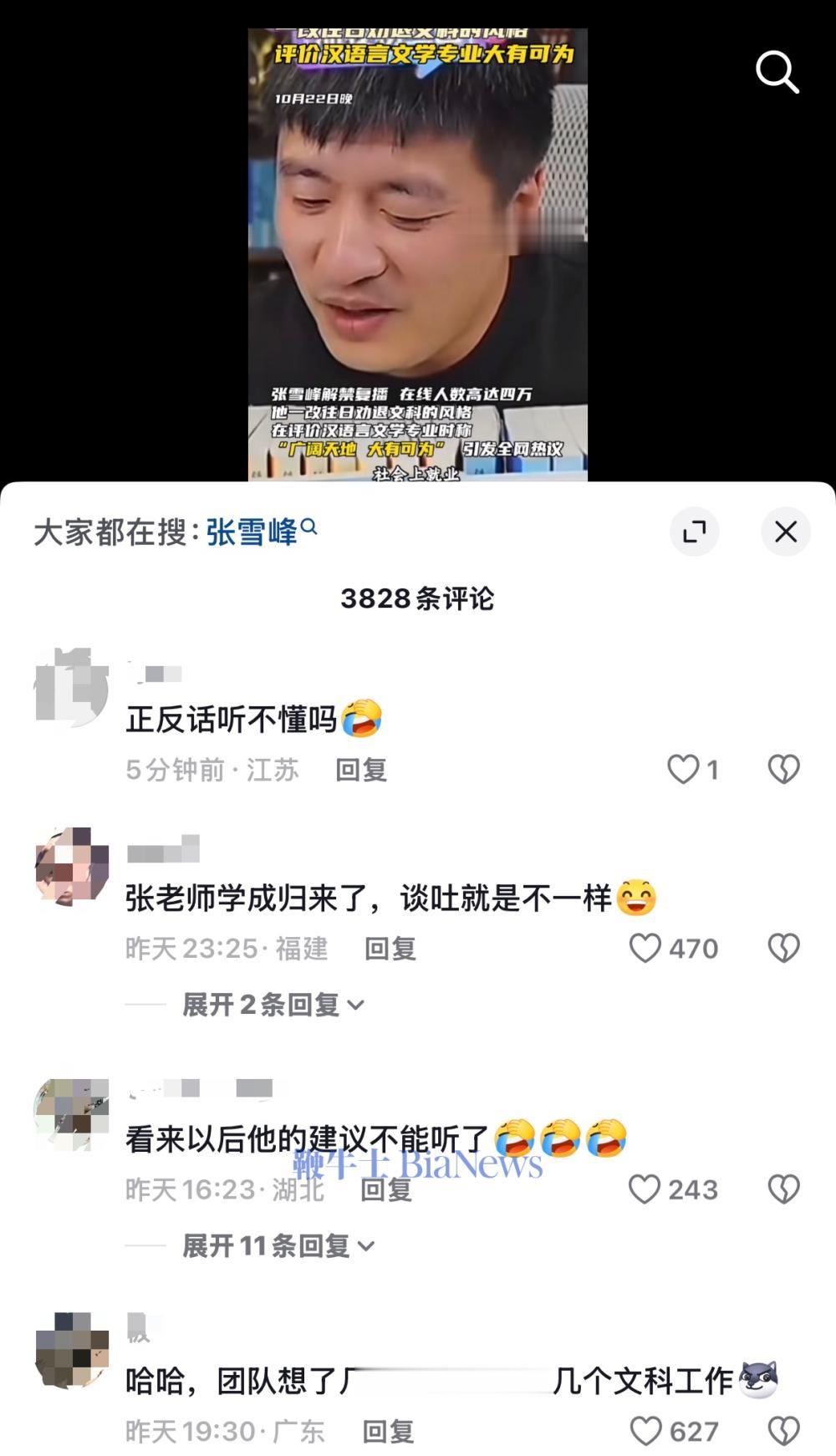Dislike the comment 正反话听不懂吗
Screen dimensions: 836x1456
pos(783,769)
